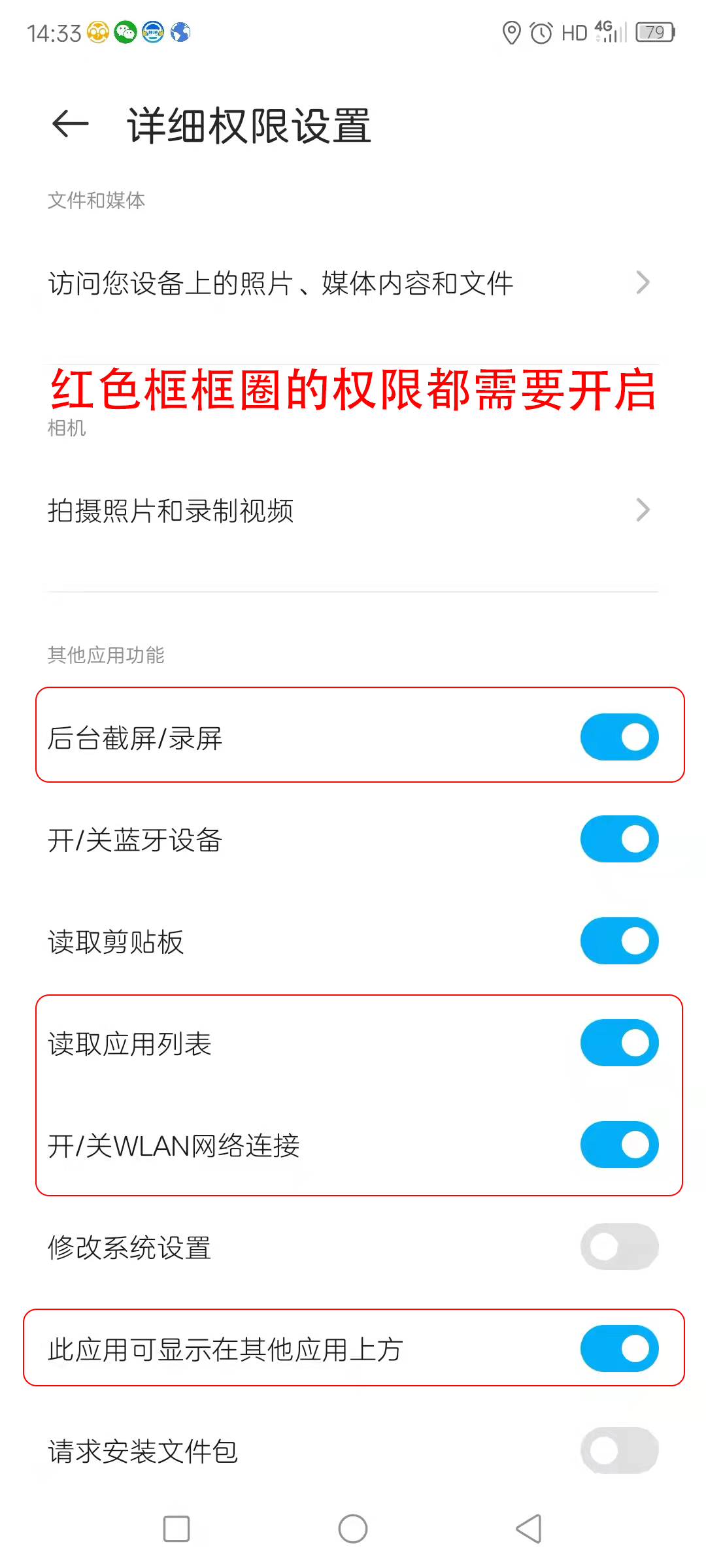Toggle 后台截屏/录屏 switch
This screenshot has height=1568, width=706.
[x=618, y=737]
